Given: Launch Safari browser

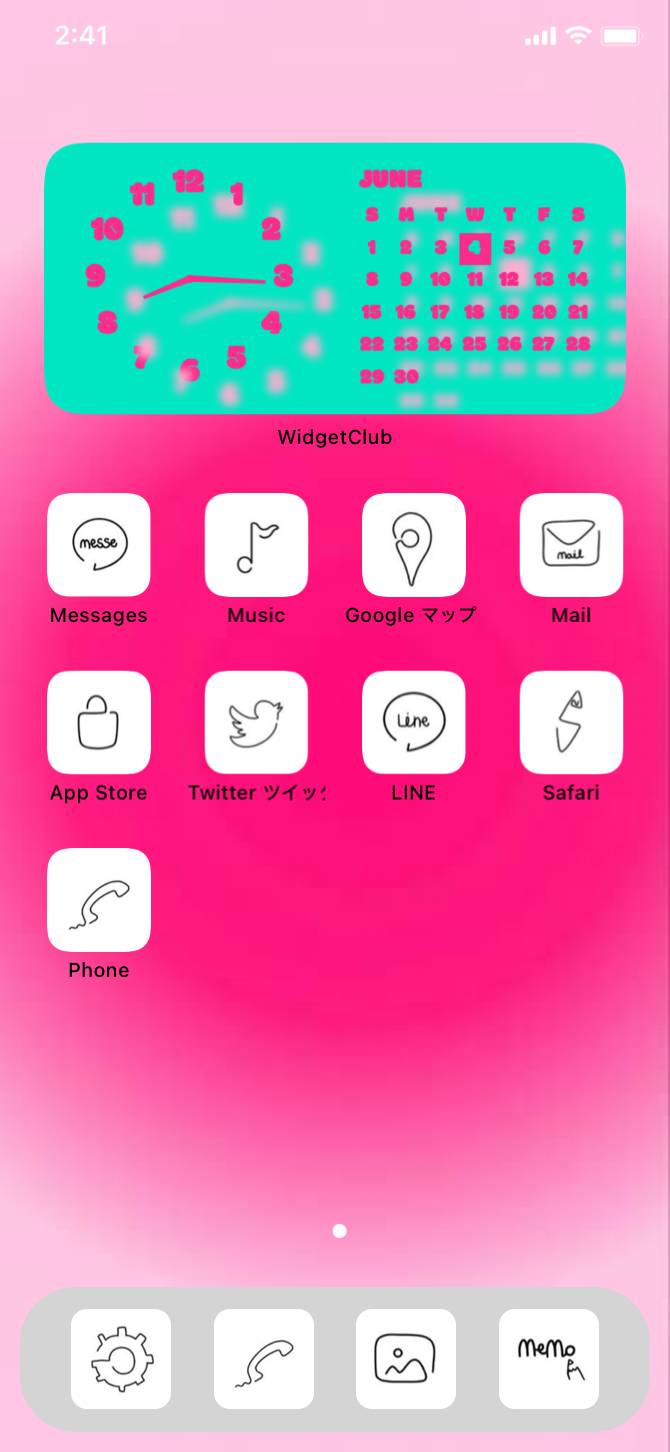Looking at the screenshot, I should pos(571,722).
